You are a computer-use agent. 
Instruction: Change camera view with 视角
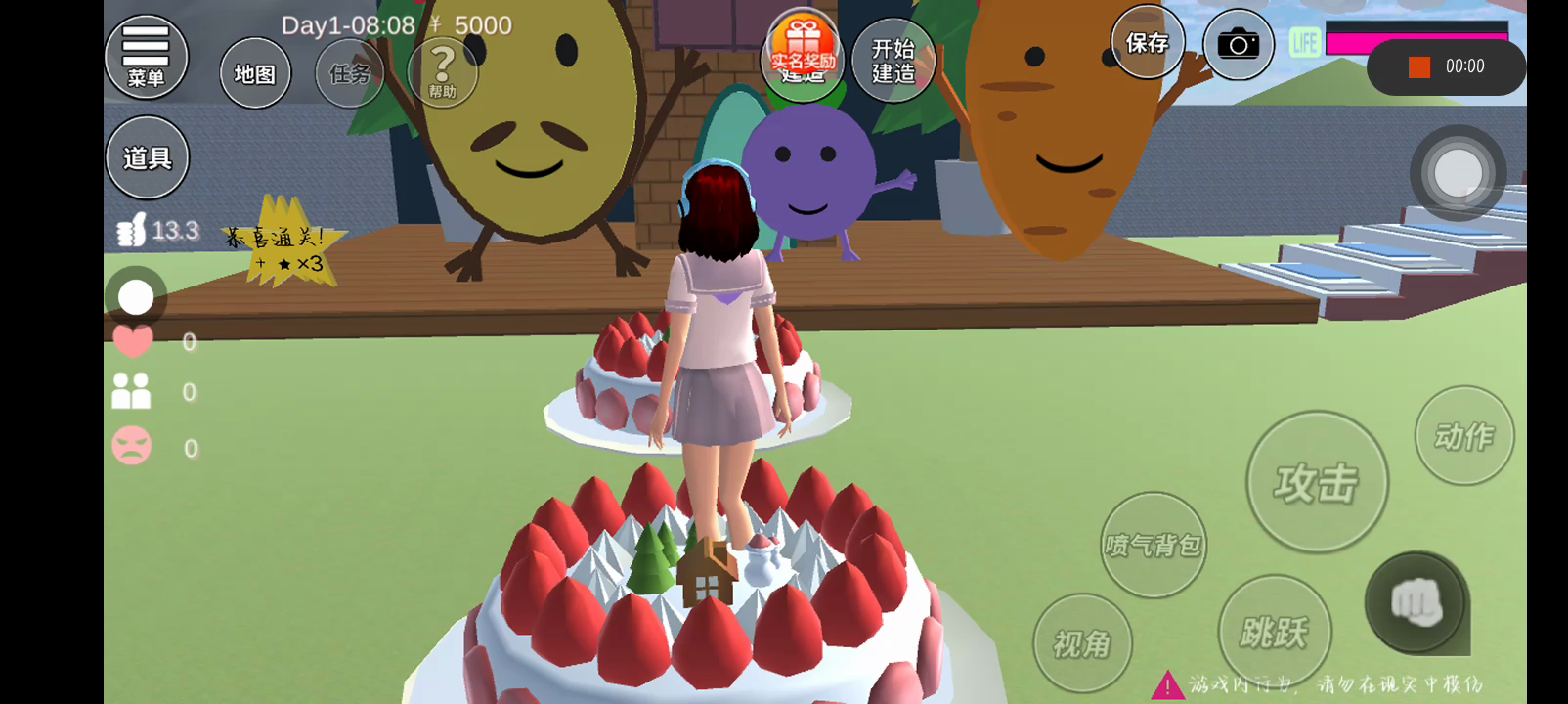pyautogui.click(x=1082, y=643)
